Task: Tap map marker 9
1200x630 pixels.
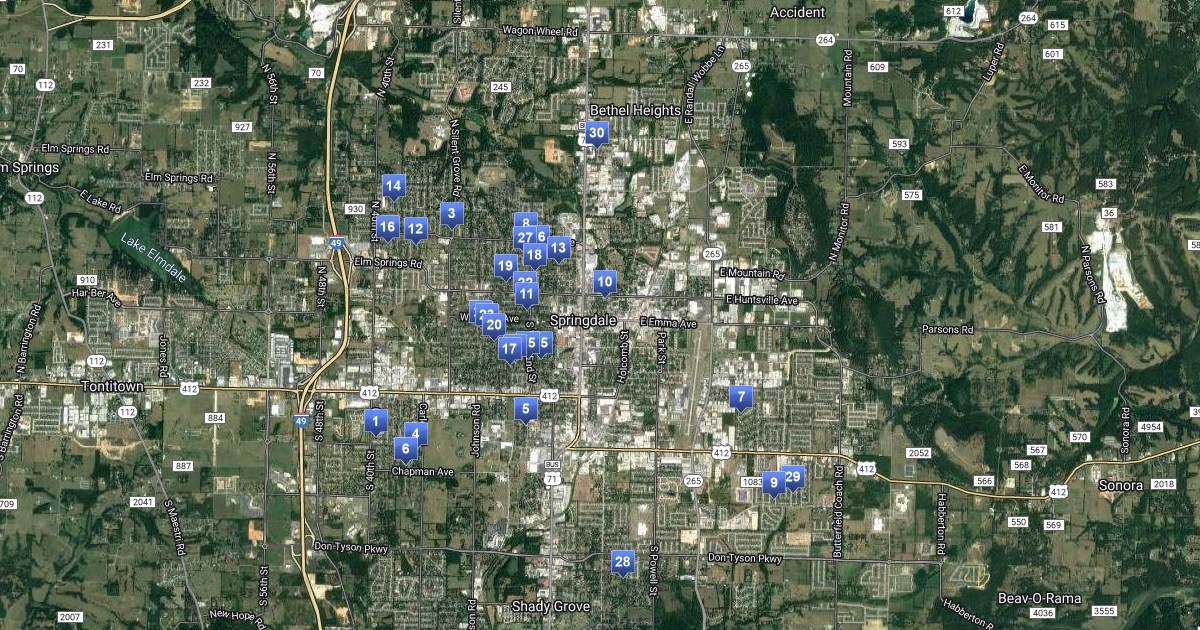Action: click(772, 483)
